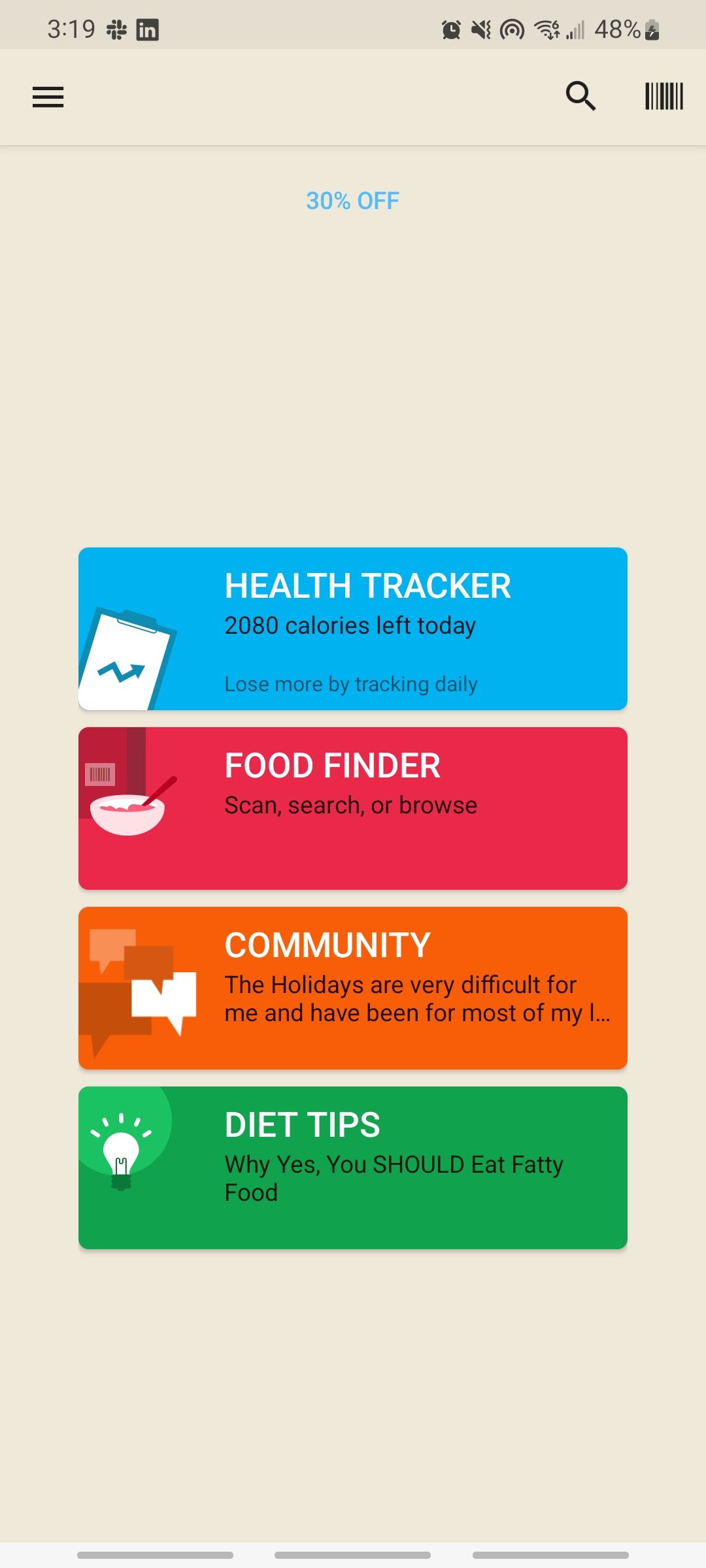Tap the search icon
The width and height of the screenshot is (706, 1568).
579,96
